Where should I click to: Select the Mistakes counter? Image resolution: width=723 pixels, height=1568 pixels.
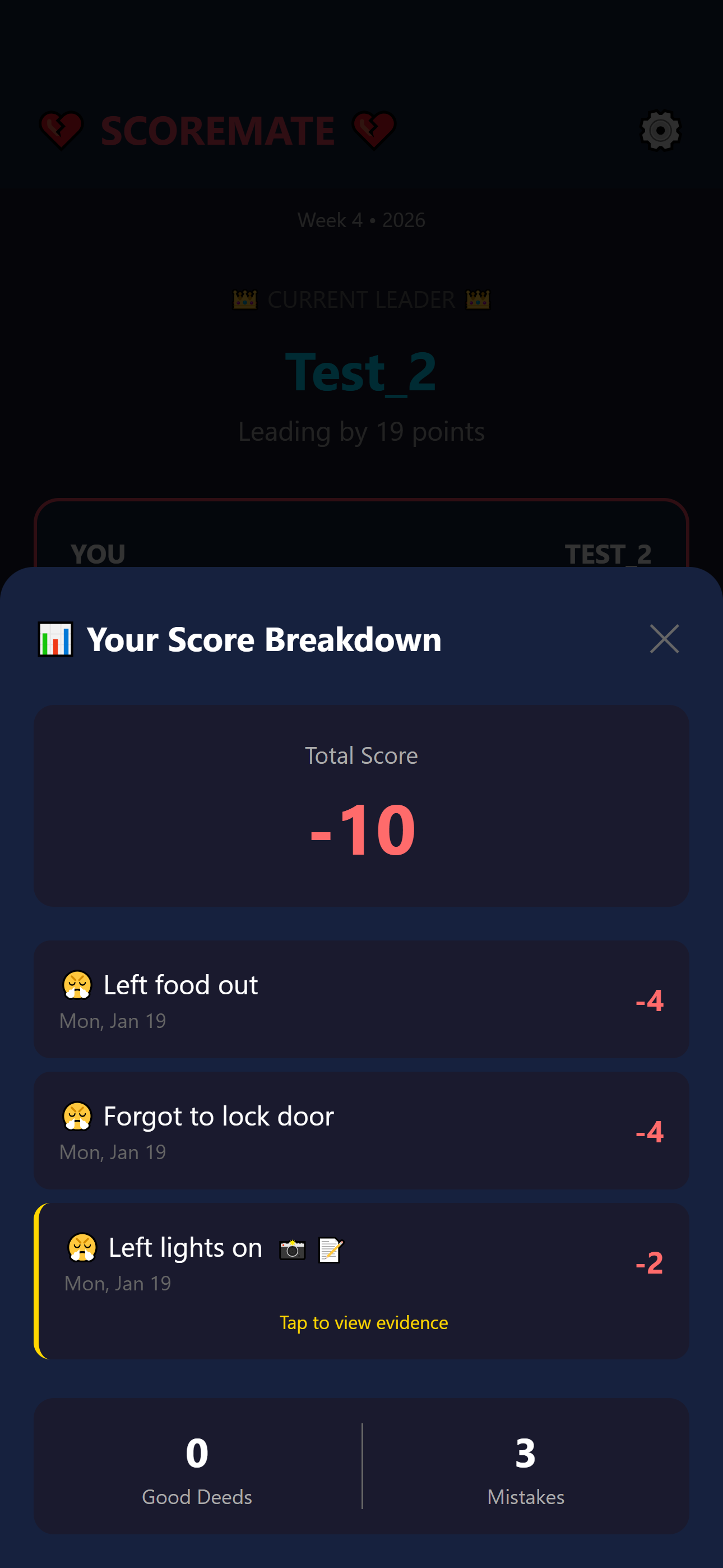[525, 1467]
